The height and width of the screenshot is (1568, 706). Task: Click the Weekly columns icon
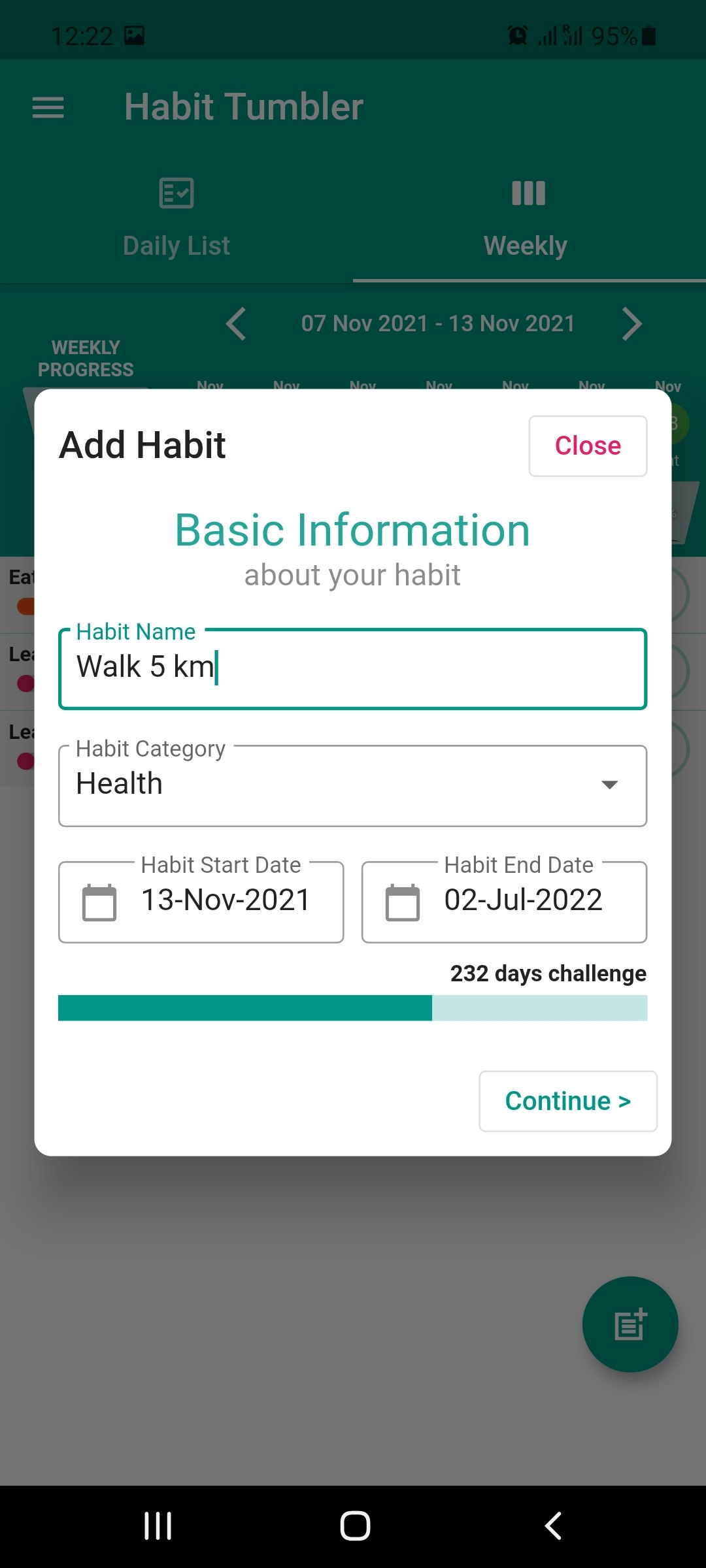pyautogui.click(x=526, y=192)
